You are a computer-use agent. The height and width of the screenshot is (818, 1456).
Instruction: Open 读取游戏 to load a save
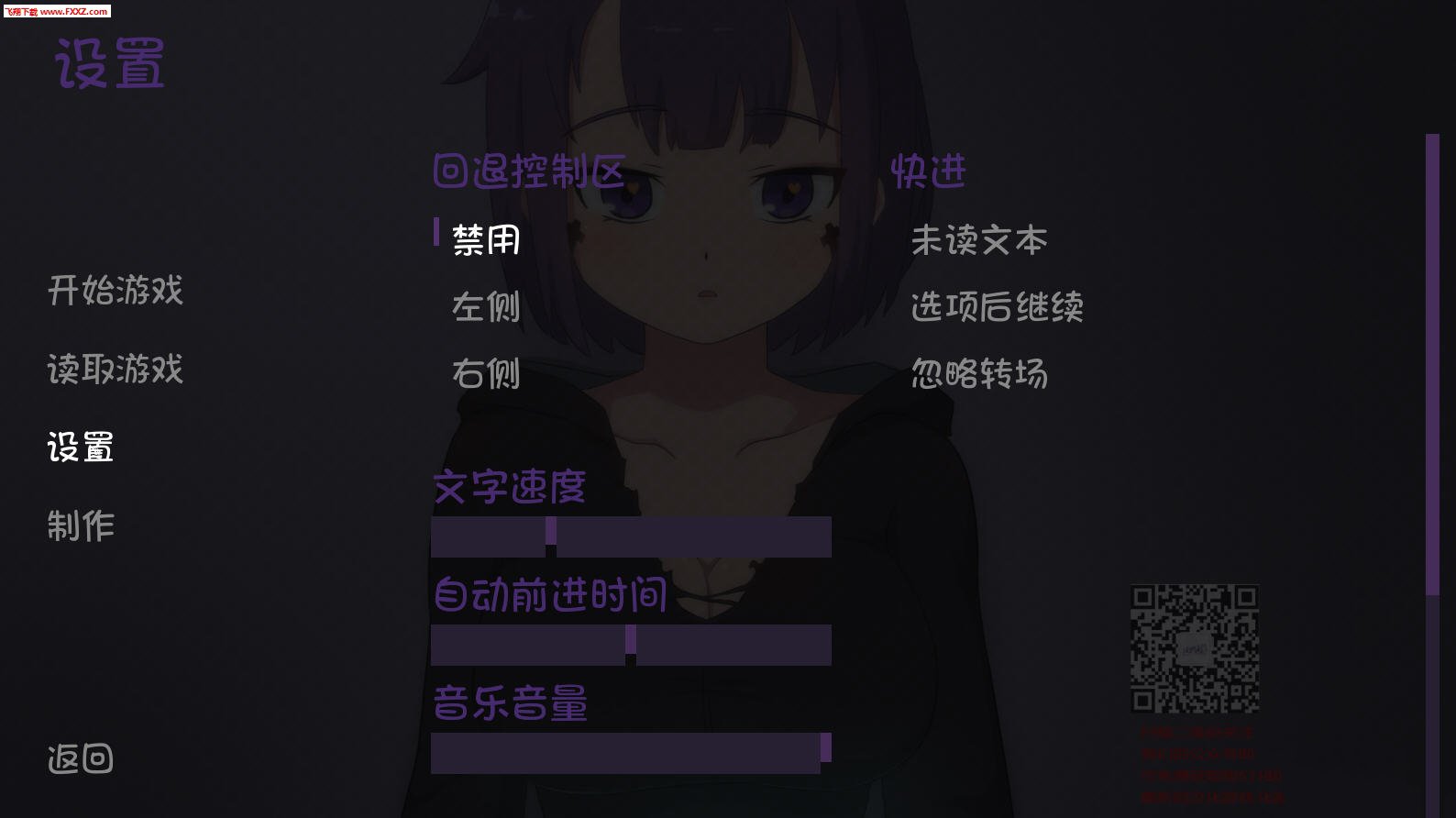116,370
